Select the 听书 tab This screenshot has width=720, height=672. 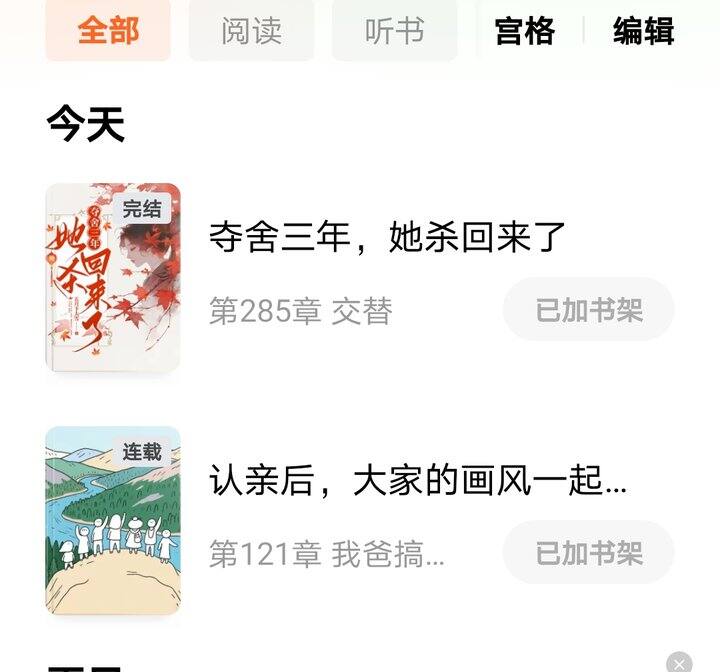click(394, 31)
